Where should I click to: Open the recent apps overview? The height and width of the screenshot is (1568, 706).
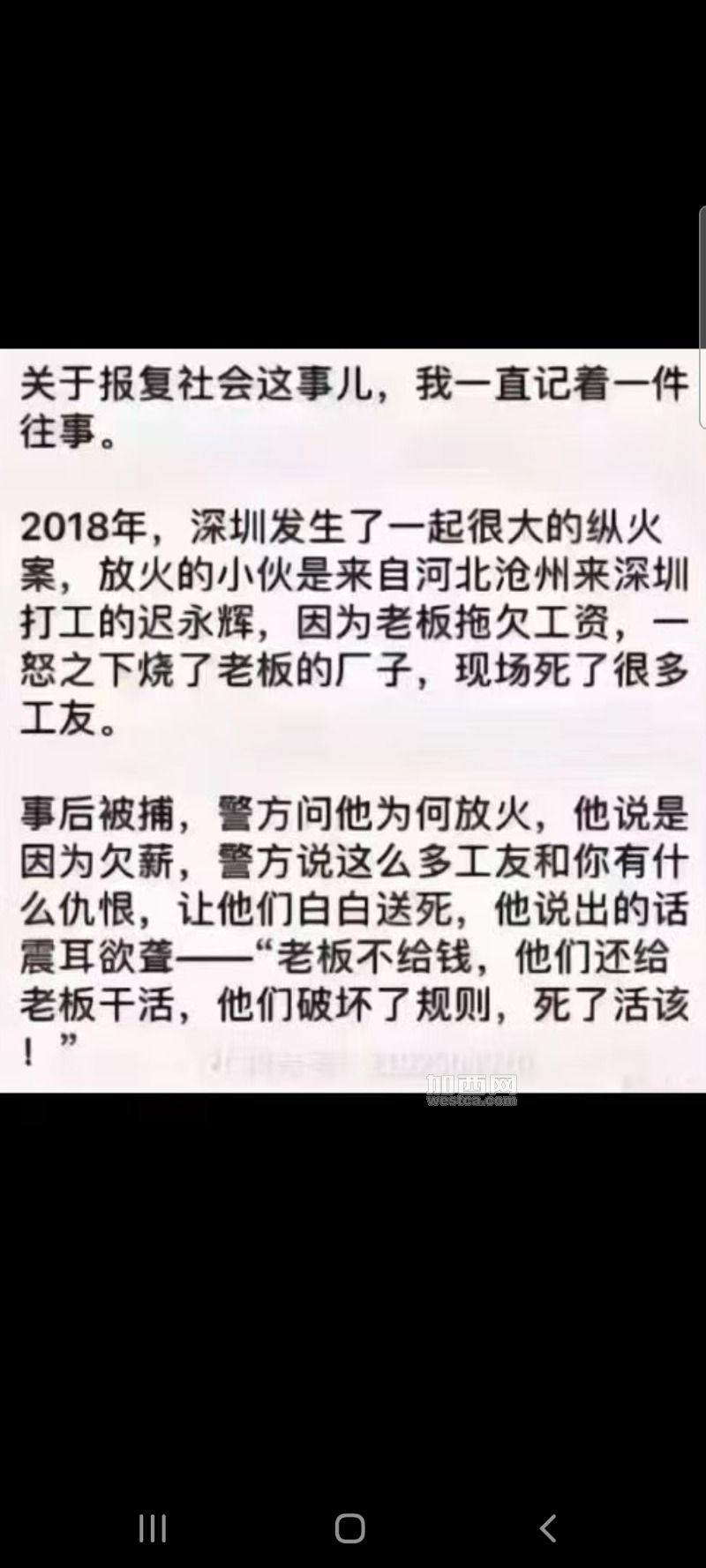pos(153,1528)
